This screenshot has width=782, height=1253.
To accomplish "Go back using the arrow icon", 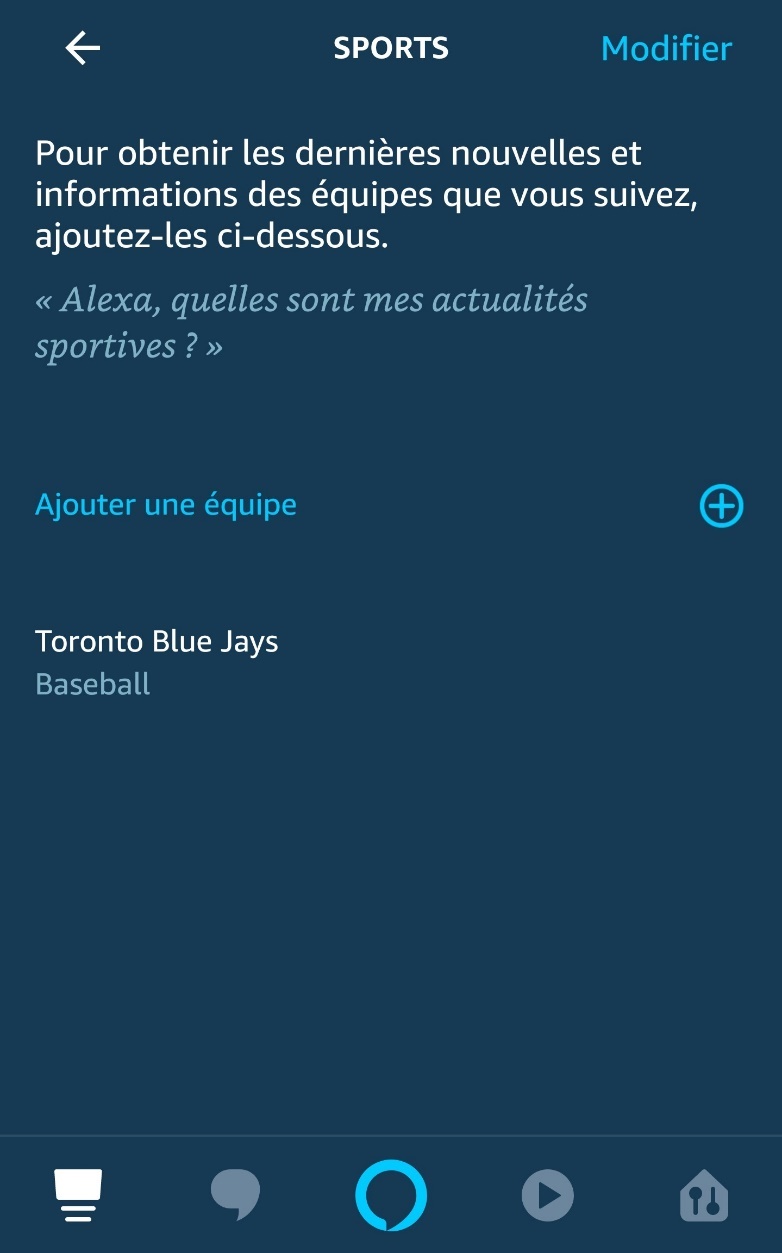I will (83, 48).
